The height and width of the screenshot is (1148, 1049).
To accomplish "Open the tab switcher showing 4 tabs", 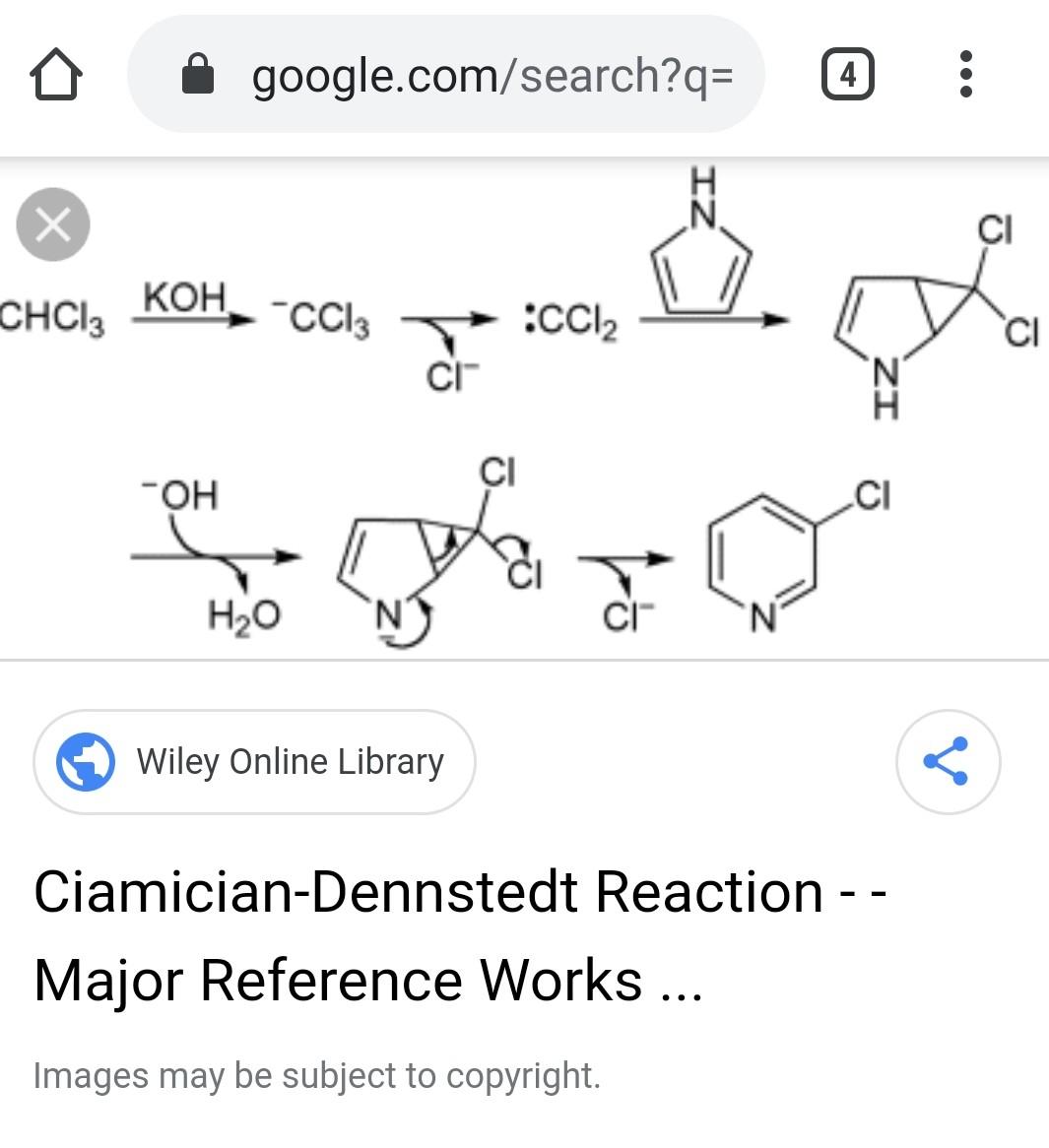I will point(847,75).
